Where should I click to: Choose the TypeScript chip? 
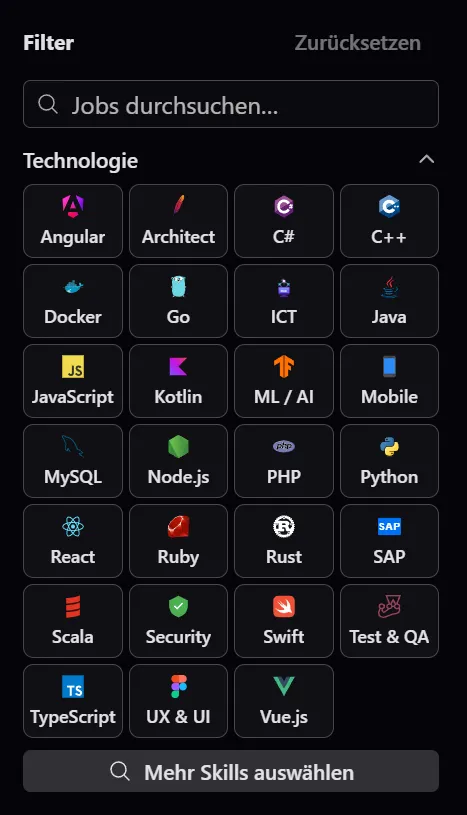point(73,701)
